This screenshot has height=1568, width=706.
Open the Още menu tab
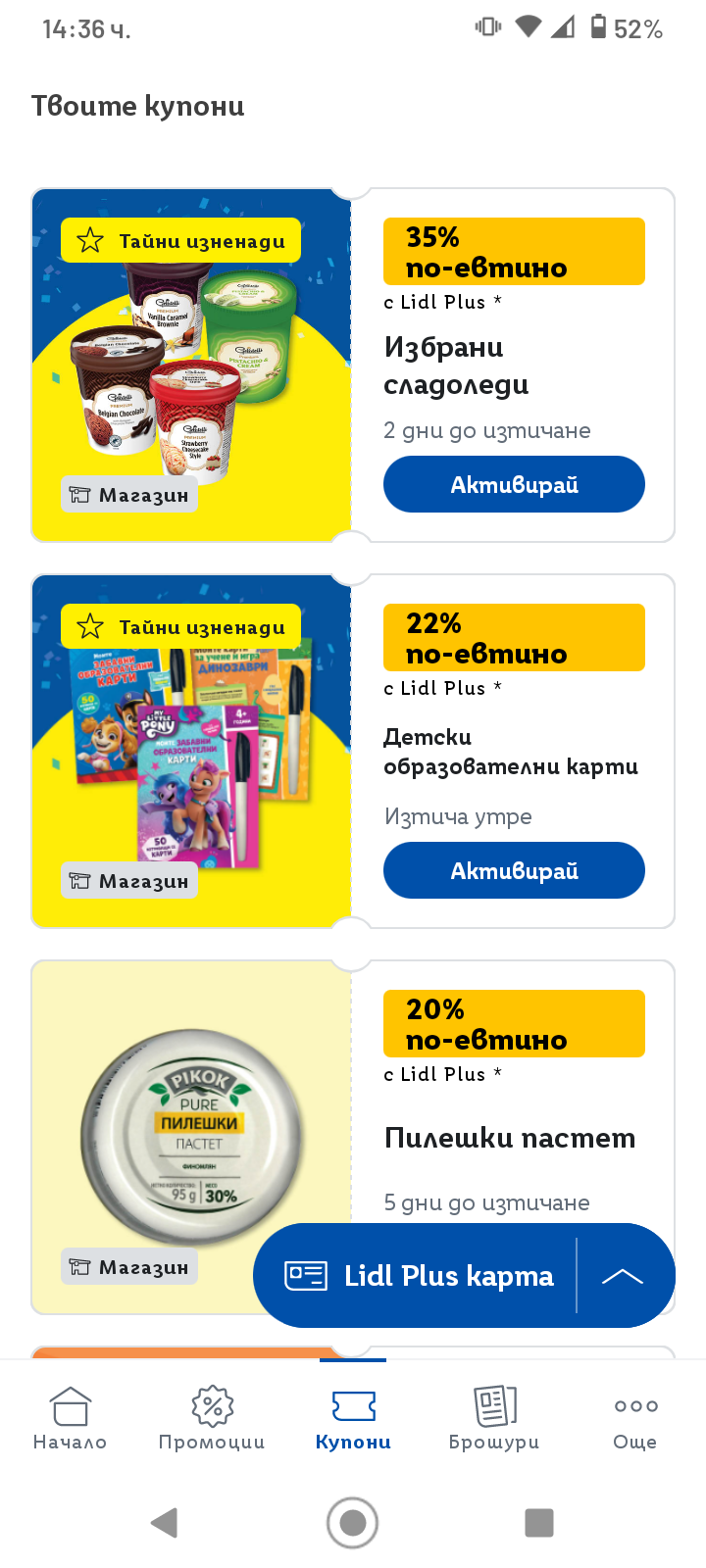tap(635, 1418)
